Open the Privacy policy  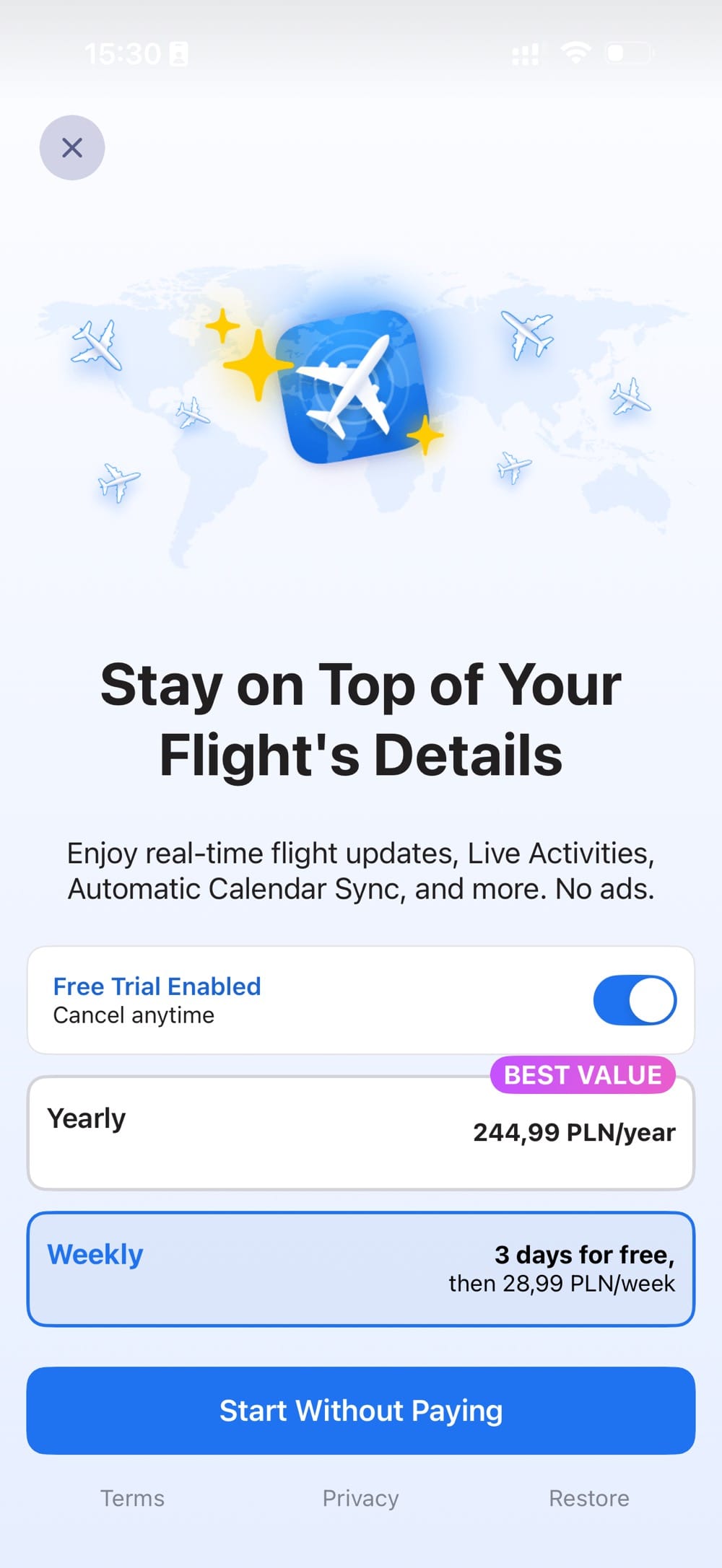tap(360, 1498)
